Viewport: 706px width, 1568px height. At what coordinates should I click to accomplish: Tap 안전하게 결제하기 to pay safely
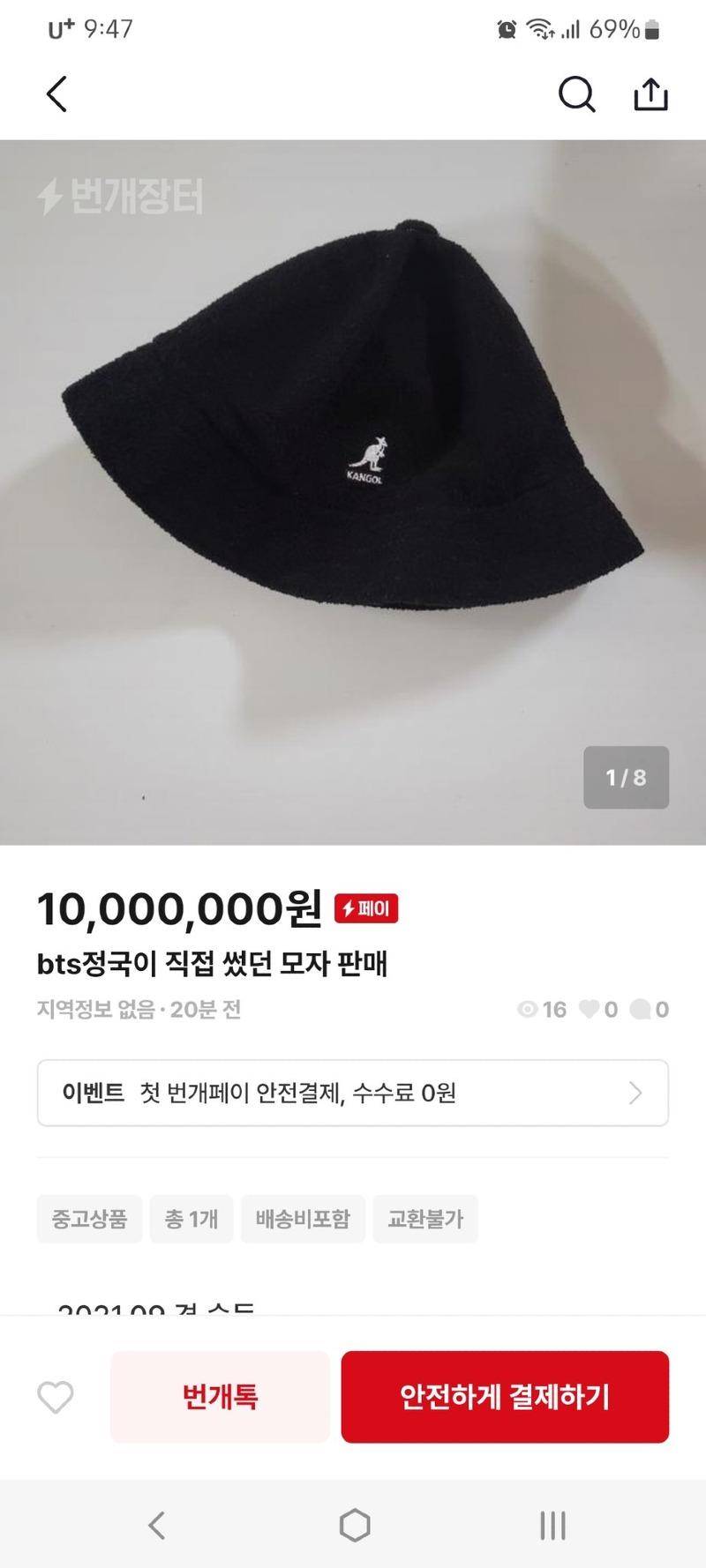click(505, 1397)
